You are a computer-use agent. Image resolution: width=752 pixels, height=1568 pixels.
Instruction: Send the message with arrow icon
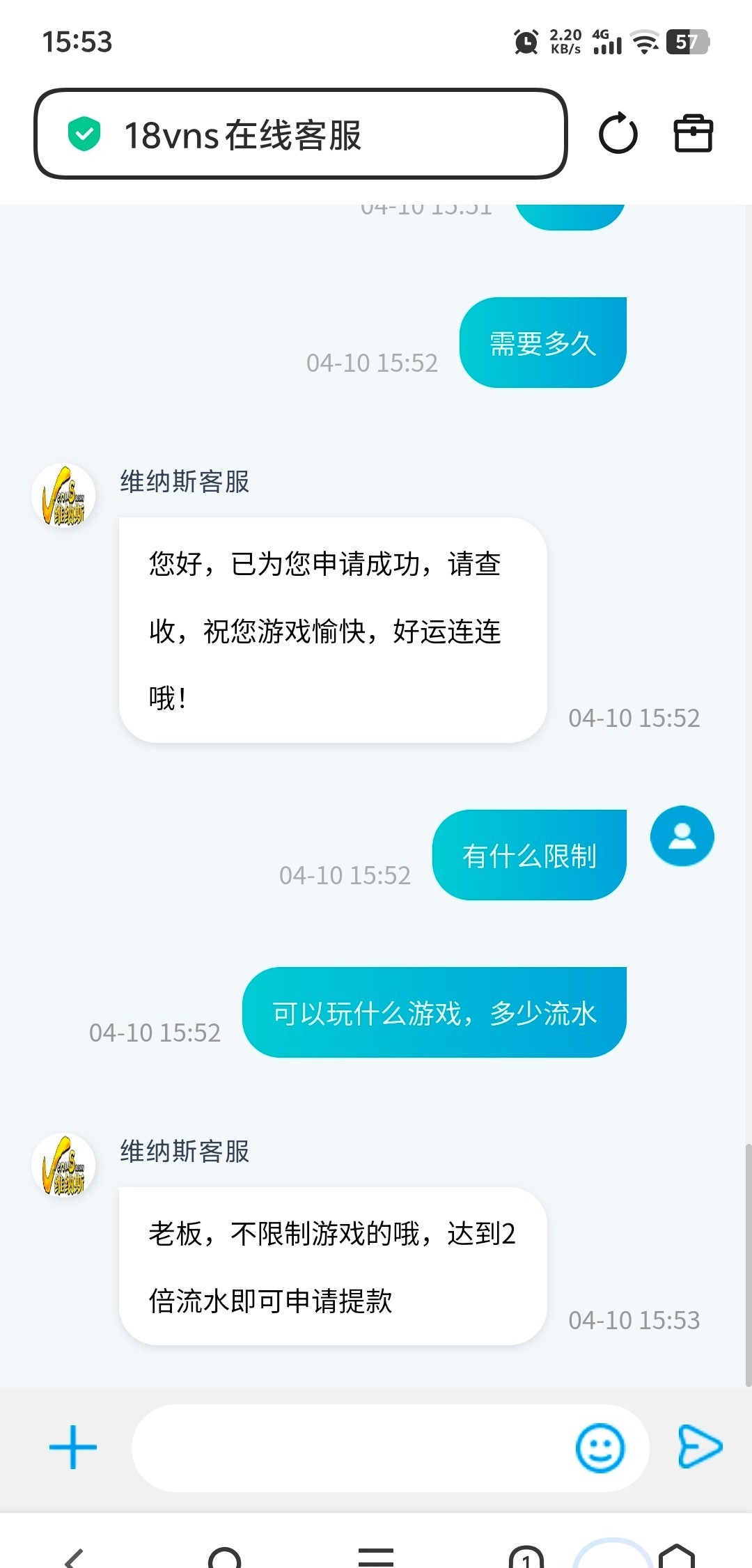coord(699,1447)
